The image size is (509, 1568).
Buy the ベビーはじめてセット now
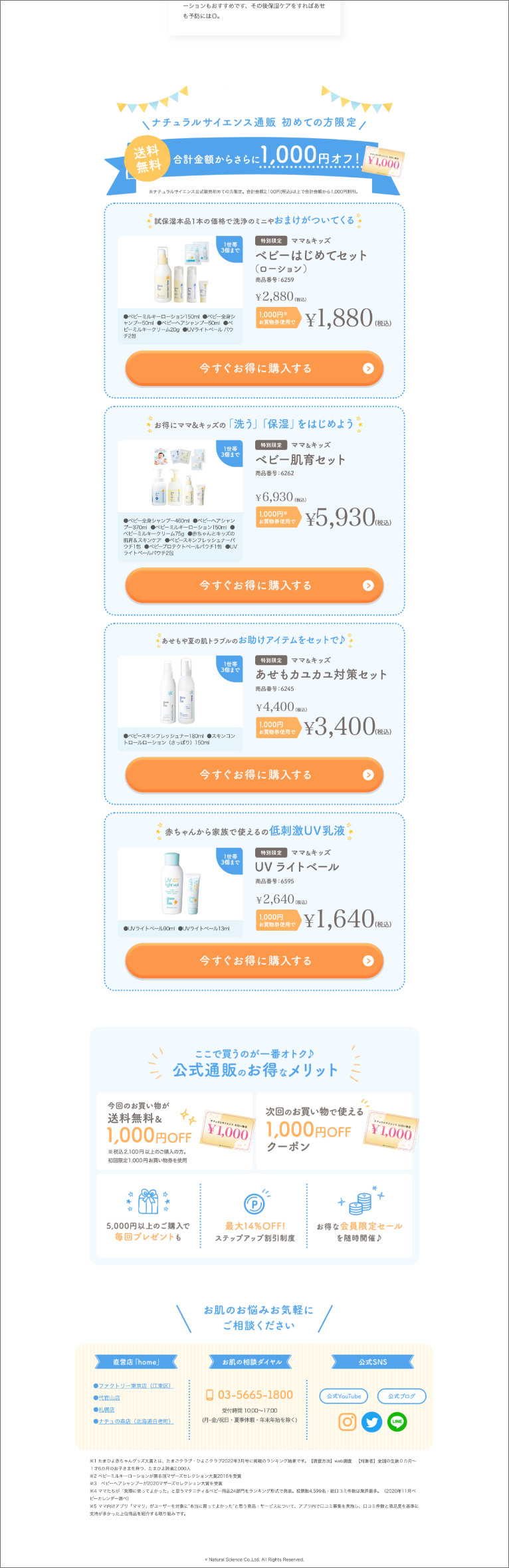[254, 368]
